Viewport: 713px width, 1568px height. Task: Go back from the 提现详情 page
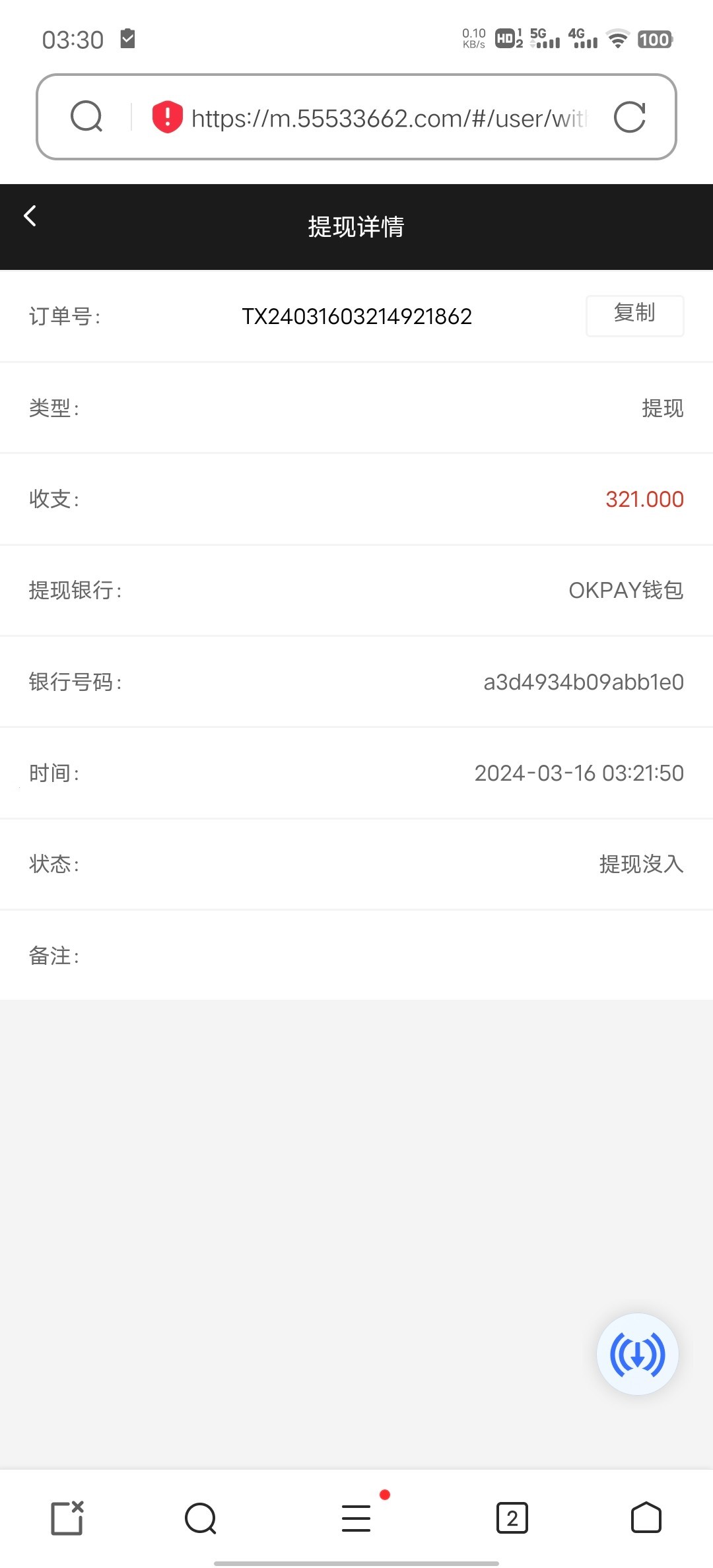point(30,216)
